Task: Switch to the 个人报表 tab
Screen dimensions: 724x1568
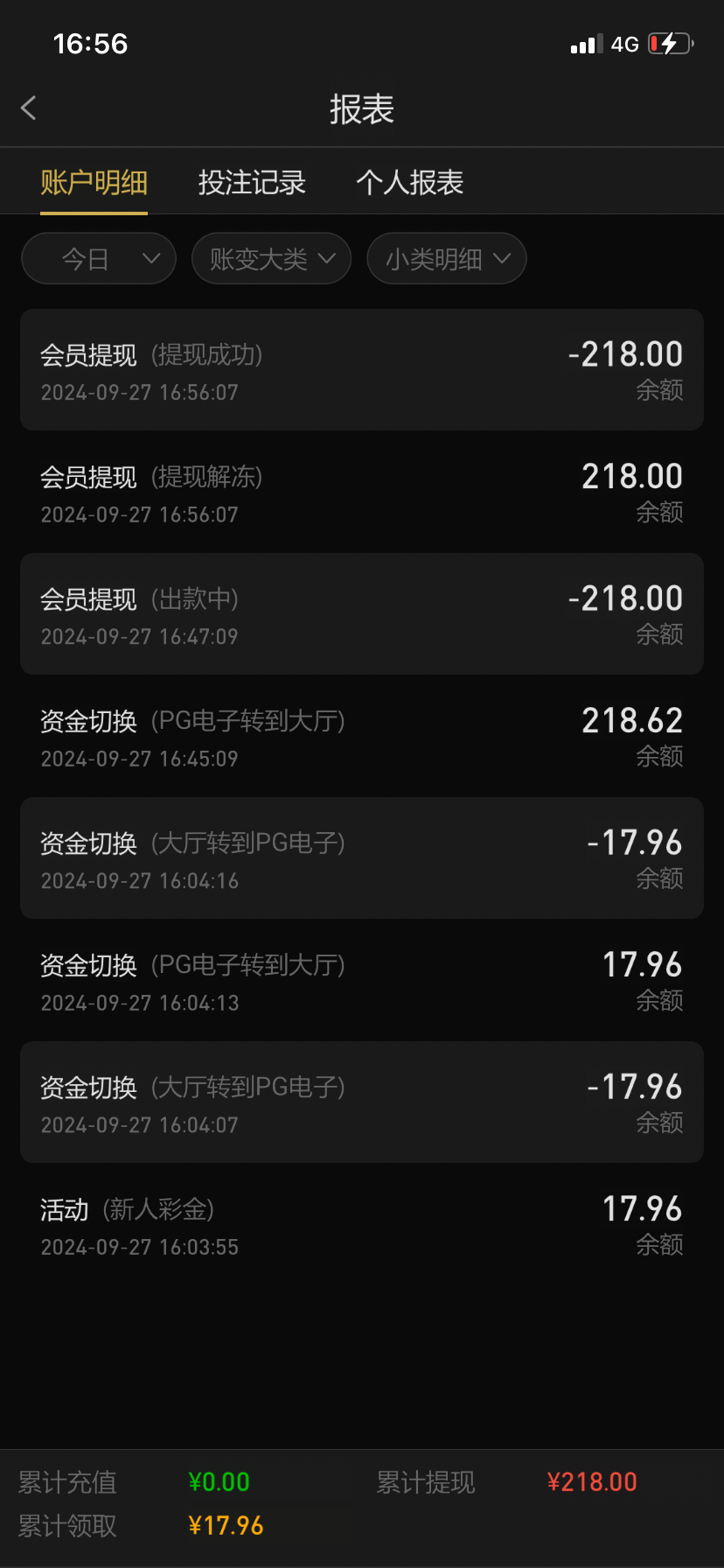Action: click(x=409, y=182)
